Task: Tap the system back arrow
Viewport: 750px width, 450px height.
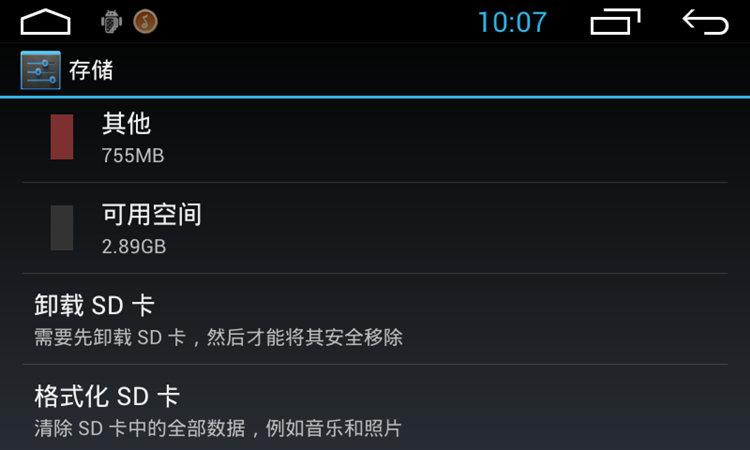Action: (705, 21)
